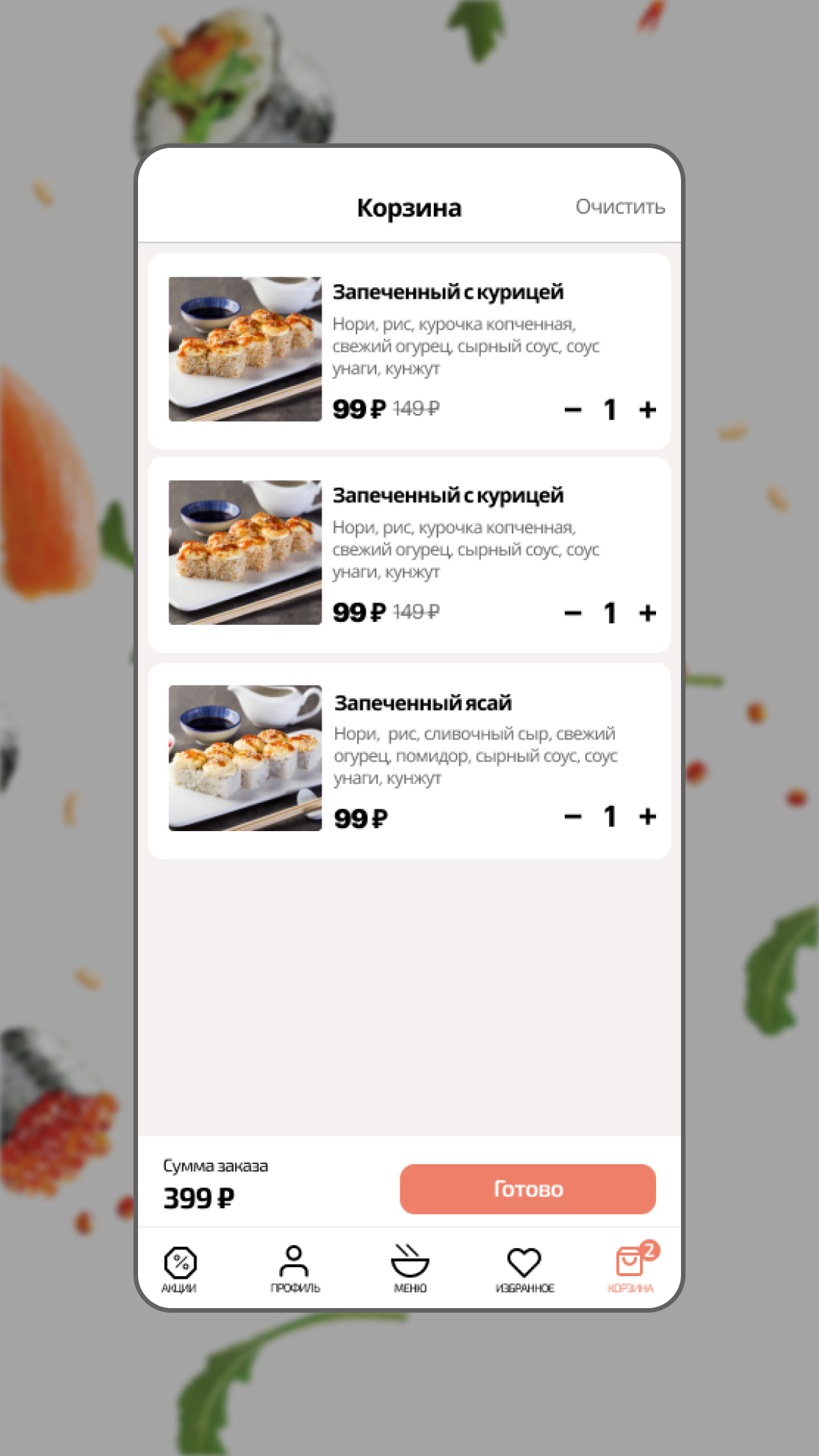The image size is (819, 1456).
Task: Increase quantity of Запеченный ясай
Action: tap(647, 817)
